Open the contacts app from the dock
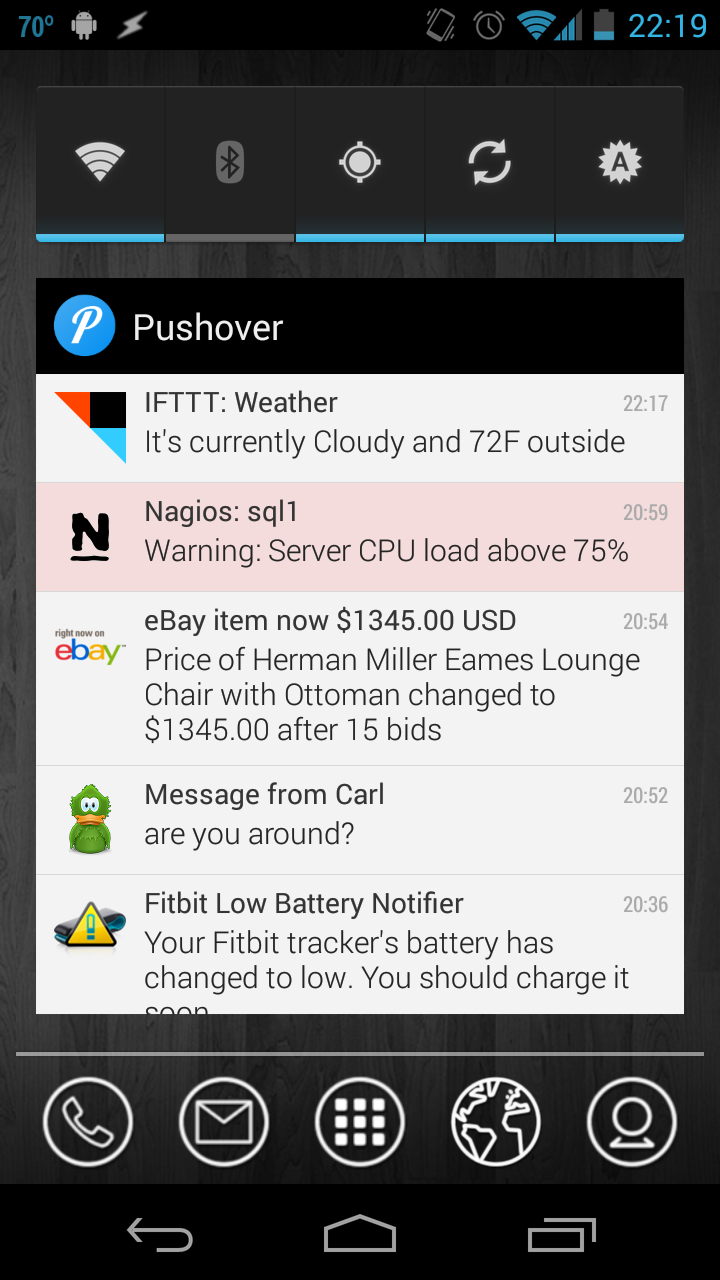 tap(631, 1121)
